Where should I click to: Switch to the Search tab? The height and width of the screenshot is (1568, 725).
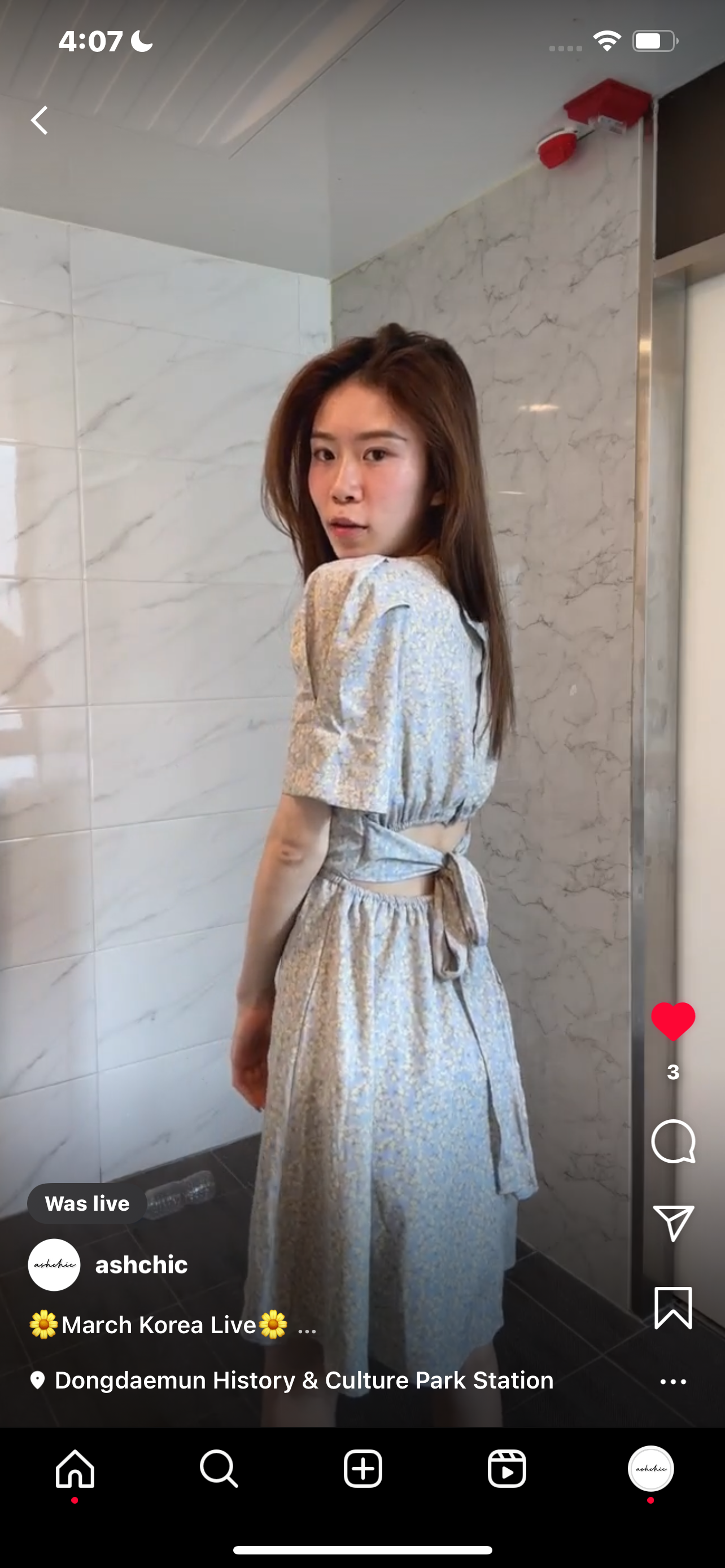pyautogui.click(x=219, y=1469)
